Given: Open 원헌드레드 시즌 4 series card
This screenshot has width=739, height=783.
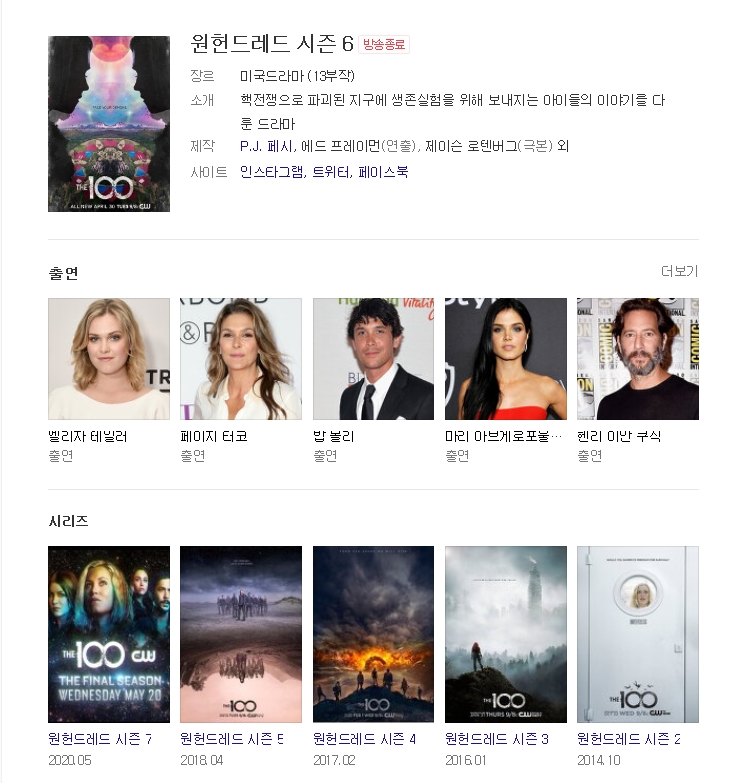Looking at the screenshot, I should point(373,633).
